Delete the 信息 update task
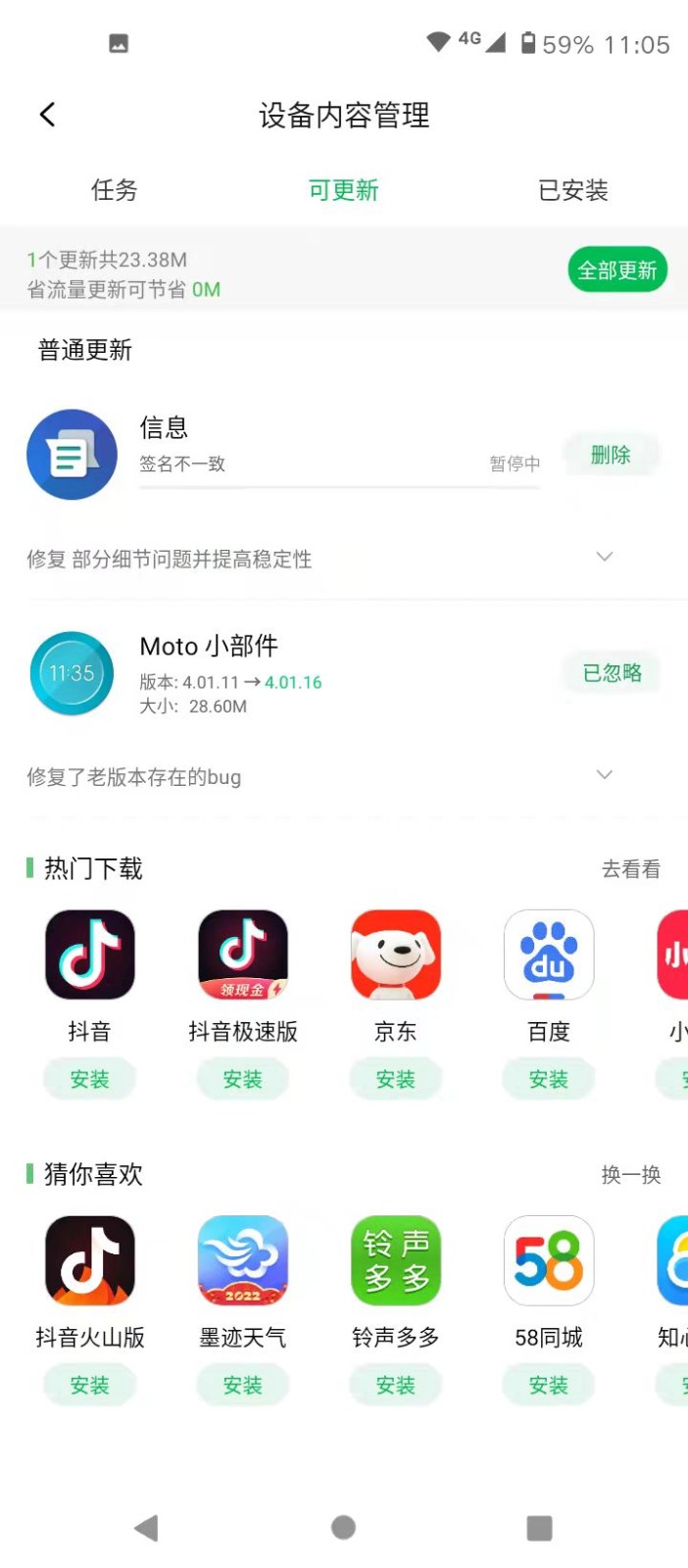 611,455
